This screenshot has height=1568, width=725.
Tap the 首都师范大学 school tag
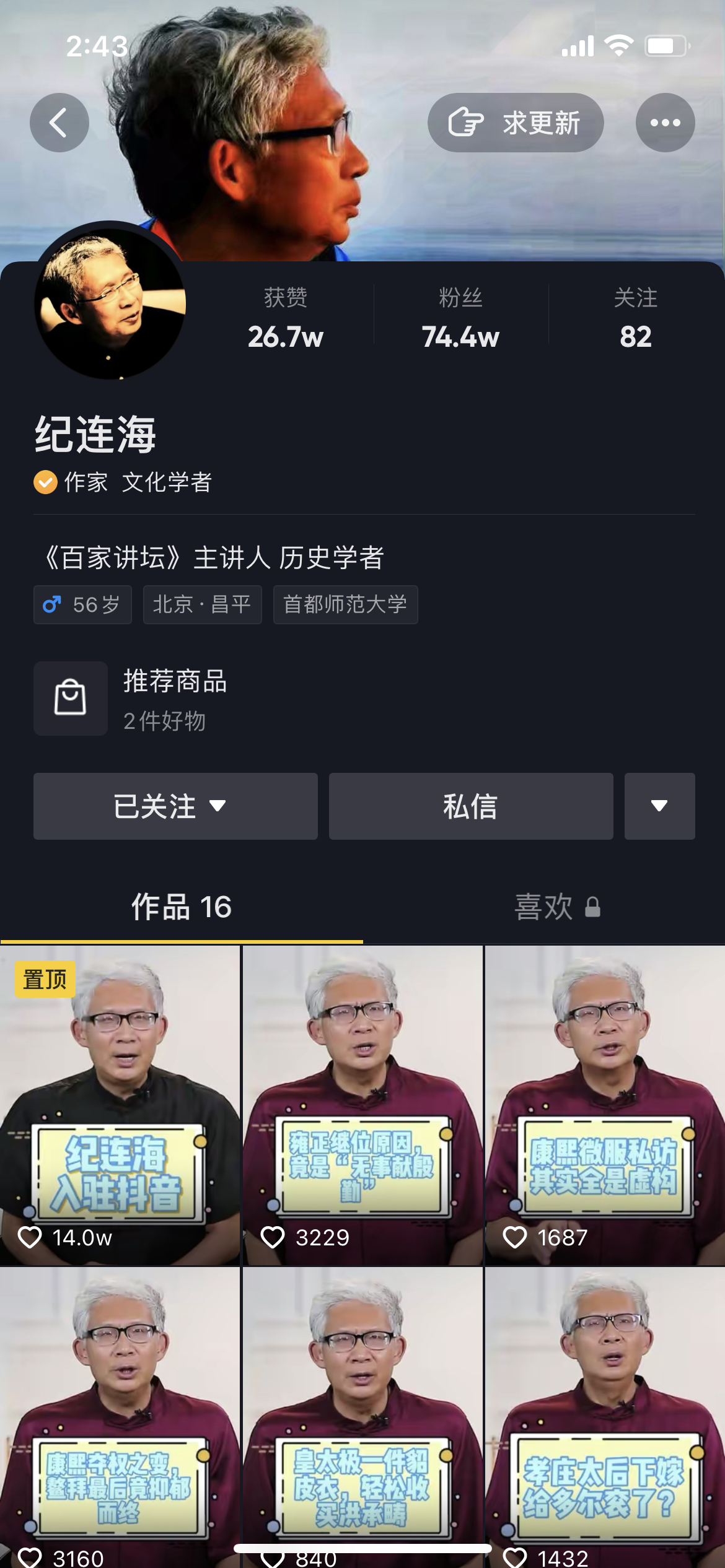click(x=345, y=604)
